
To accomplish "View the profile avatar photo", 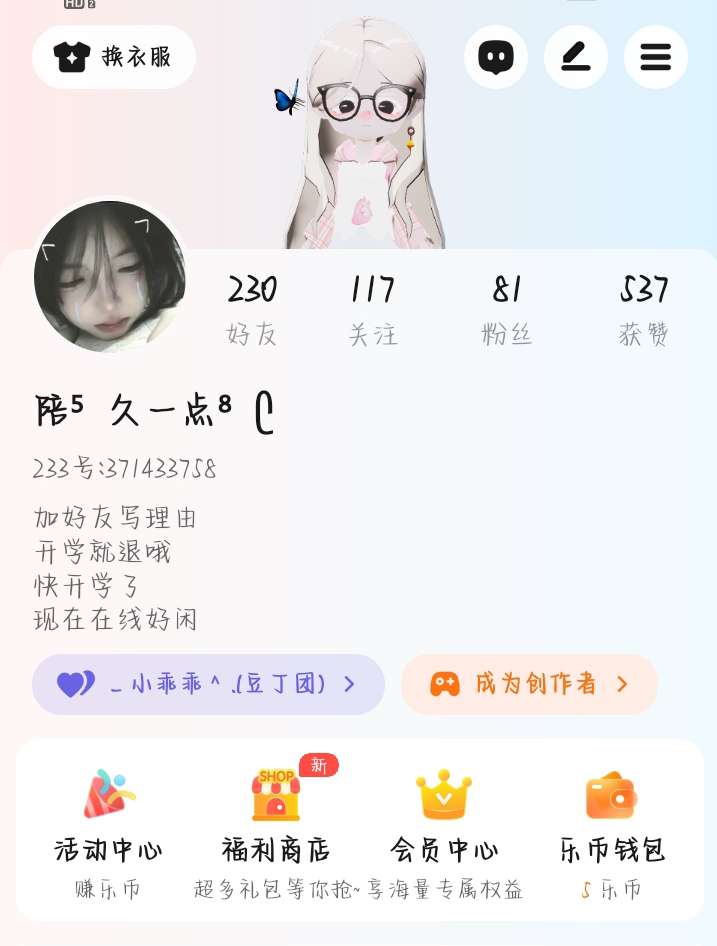I will click(x=110, y=277).
